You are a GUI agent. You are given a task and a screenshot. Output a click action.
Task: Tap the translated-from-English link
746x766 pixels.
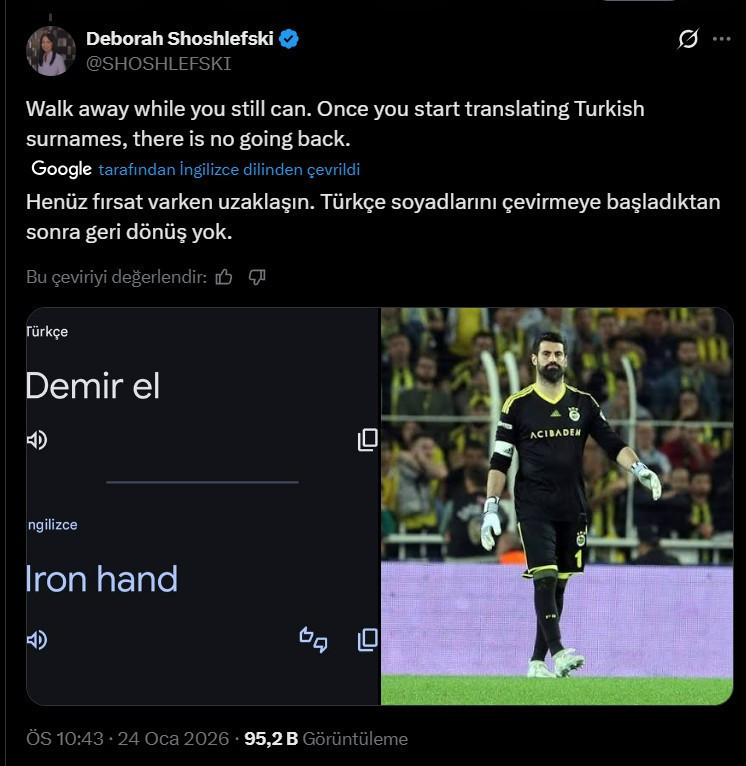click(x=229, y=169)
